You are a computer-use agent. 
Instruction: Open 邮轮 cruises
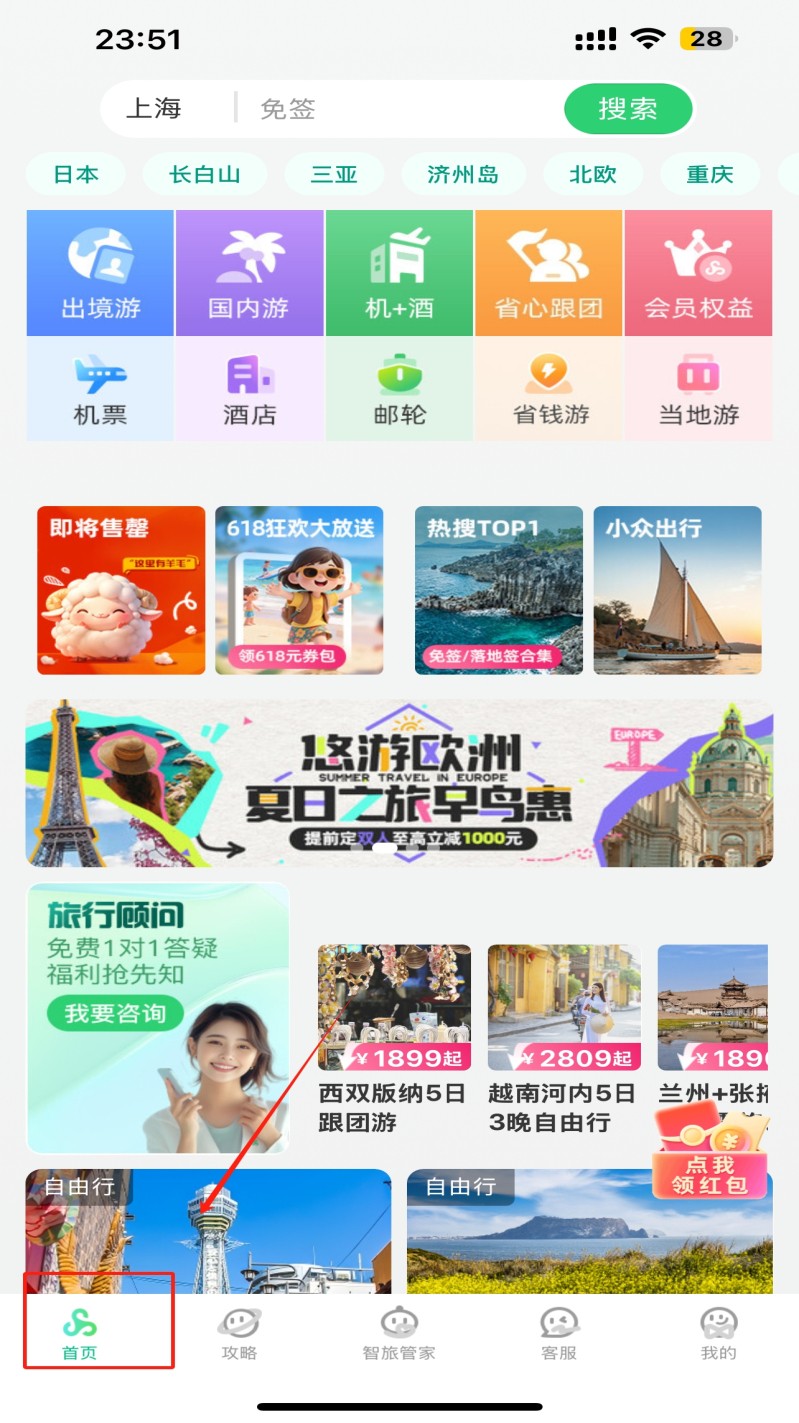pyautogui.click(x=399, y=390)
